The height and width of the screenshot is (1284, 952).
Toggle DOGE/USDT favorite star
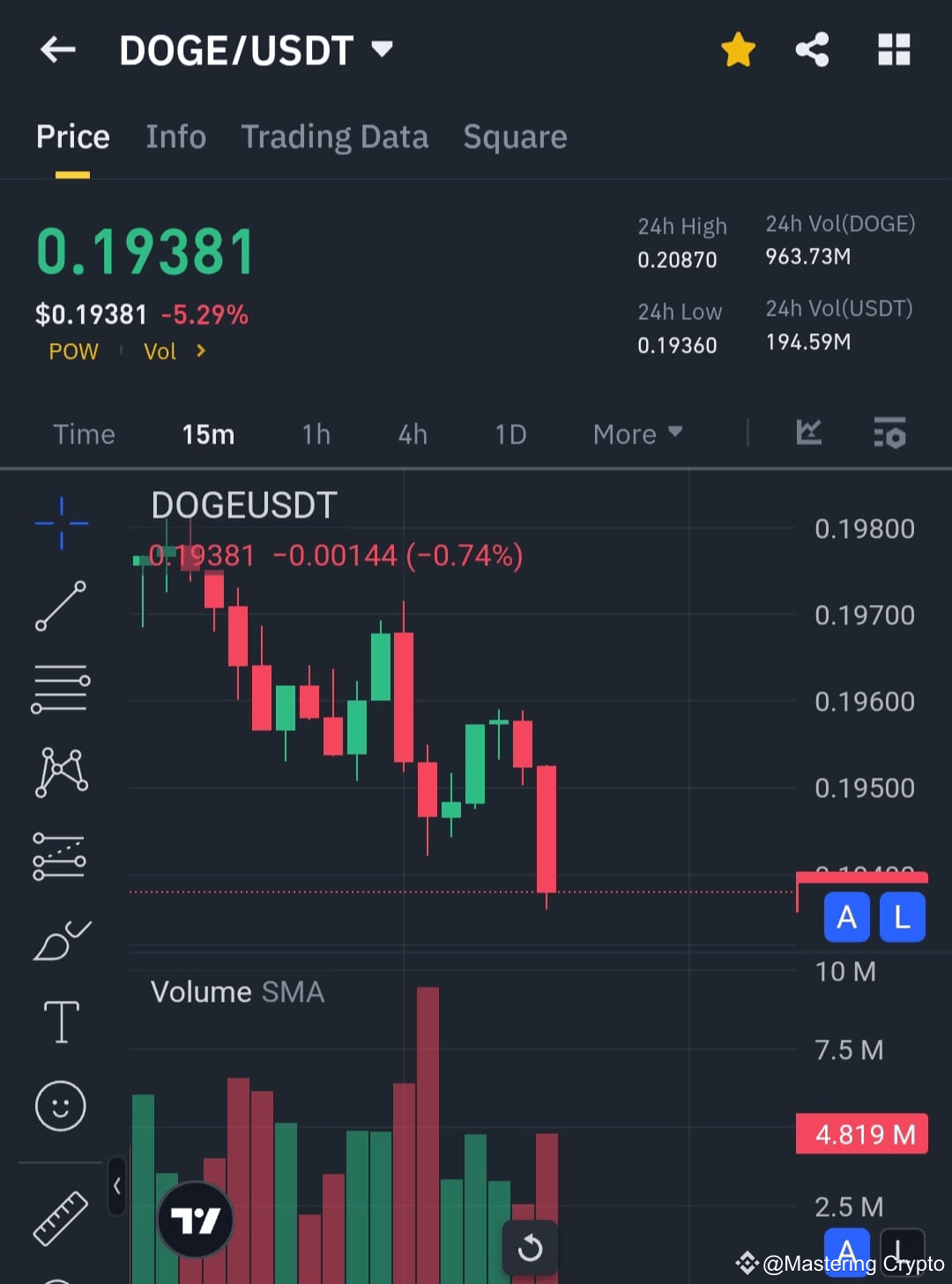point(737,49)
